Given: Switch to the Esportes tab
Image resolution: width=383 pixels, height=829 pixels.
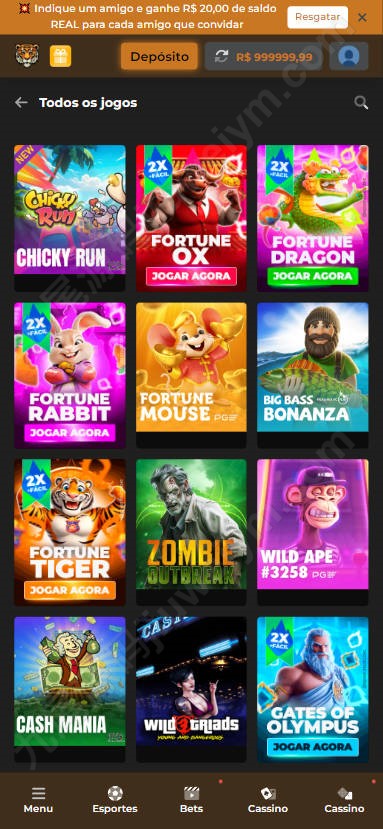Looking at the screenshot, I should (x=115, y=800).
